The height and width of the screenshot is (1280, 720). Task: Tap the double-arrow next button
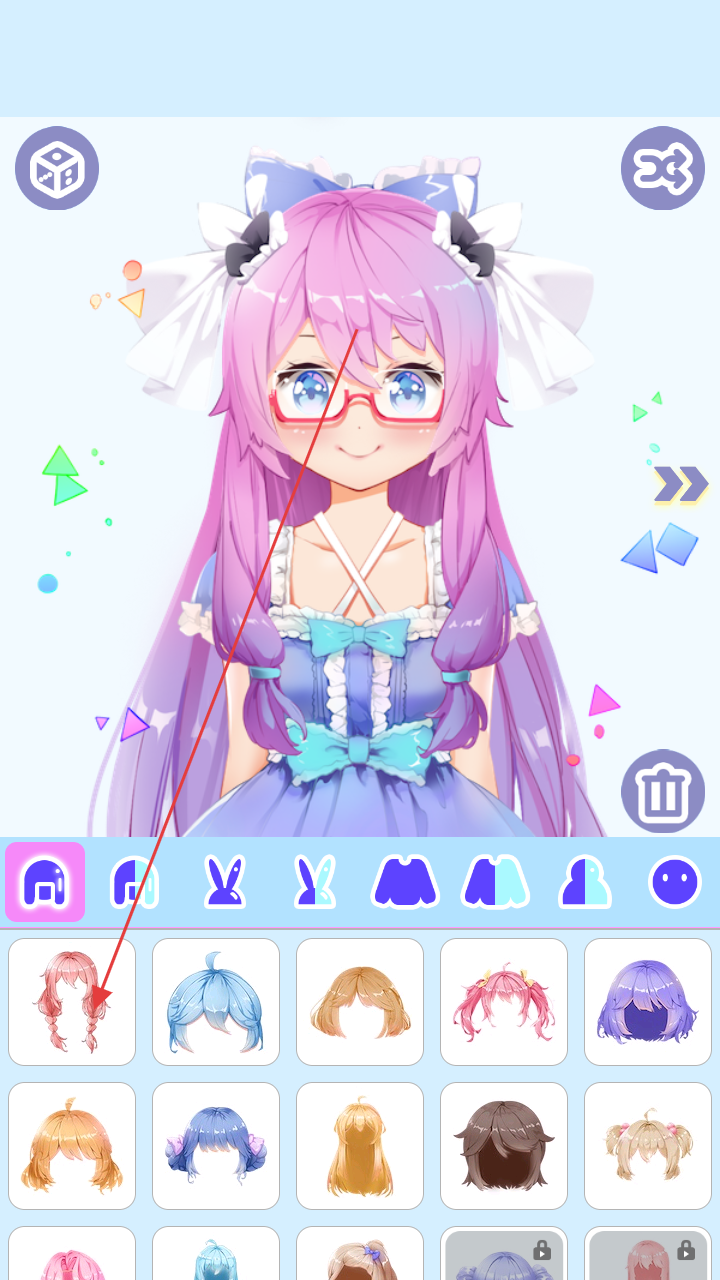680,484
